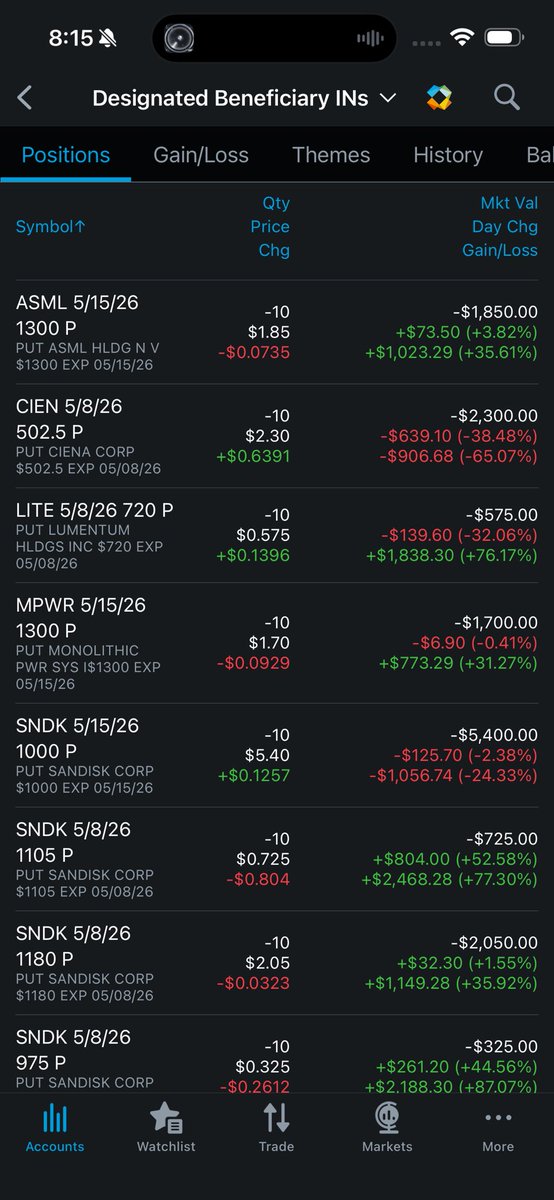The image size is (554, 1200).
Task: Open the CIEN 5/8/26 502.5 P position
Action: click(277, 436)
